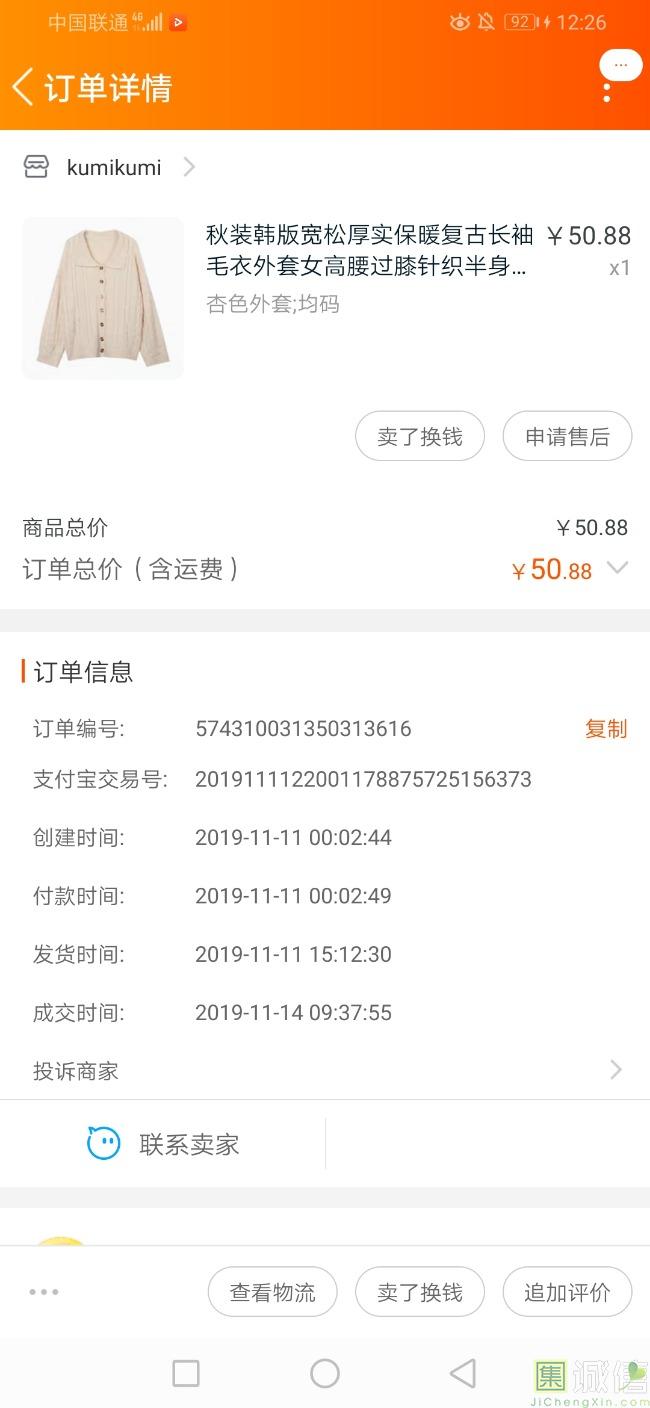Contact the seller (联系卖家)
The image size is (650, 1408).
point(164,1144)
